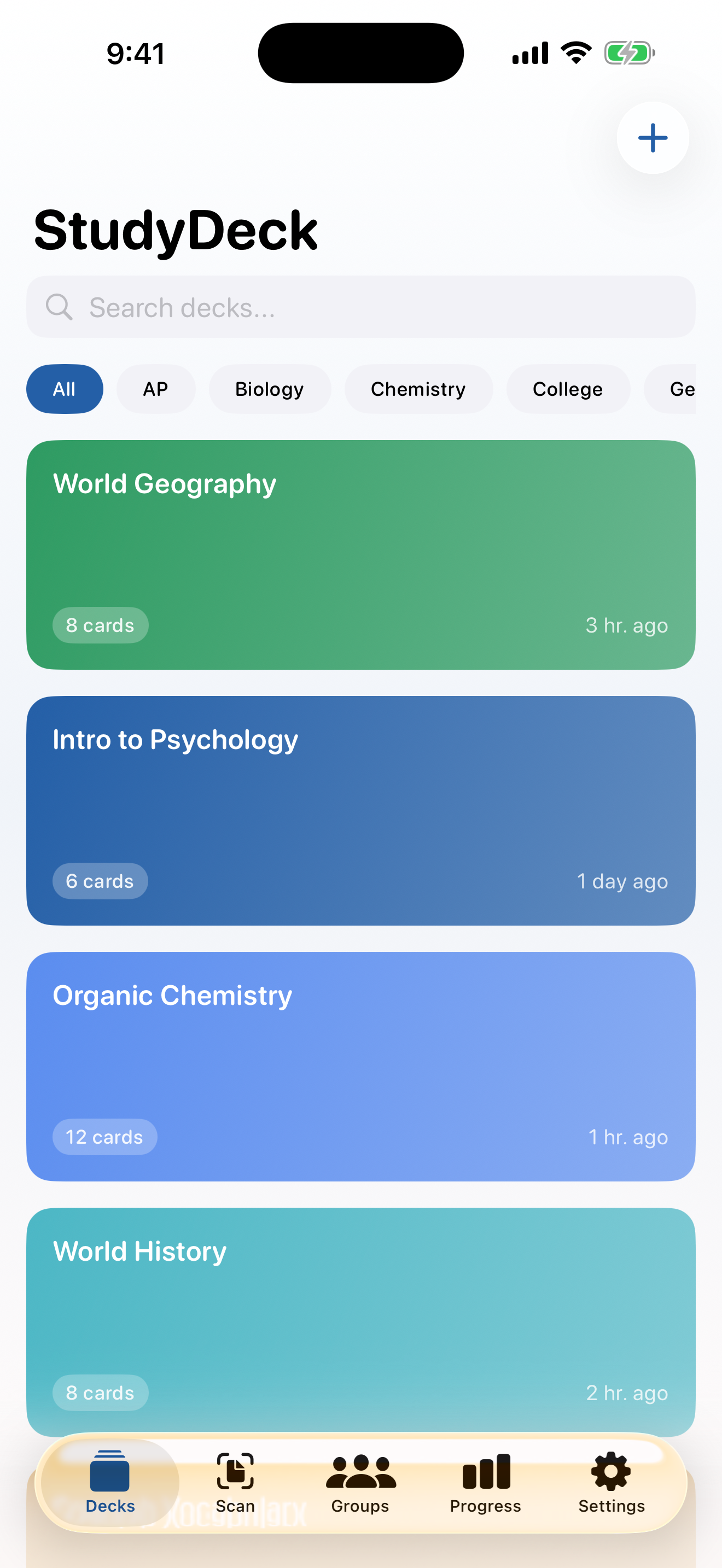The image size is (722, 1568).
Task: Enable the Biology filter
Action: [x=270, y=389]
